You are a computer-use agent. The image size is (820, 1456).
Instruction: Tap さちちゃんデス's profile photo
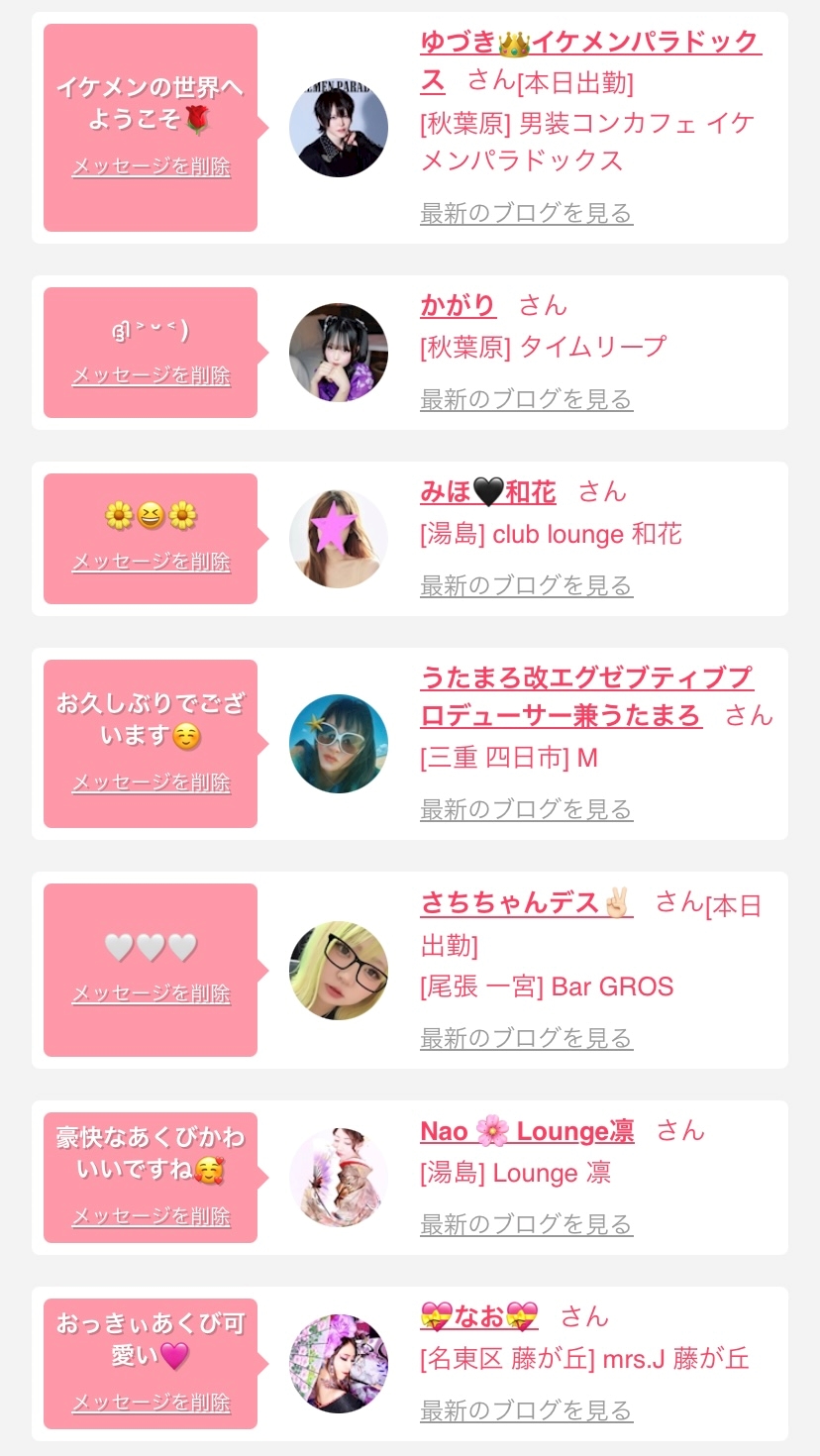pos(339,971)
